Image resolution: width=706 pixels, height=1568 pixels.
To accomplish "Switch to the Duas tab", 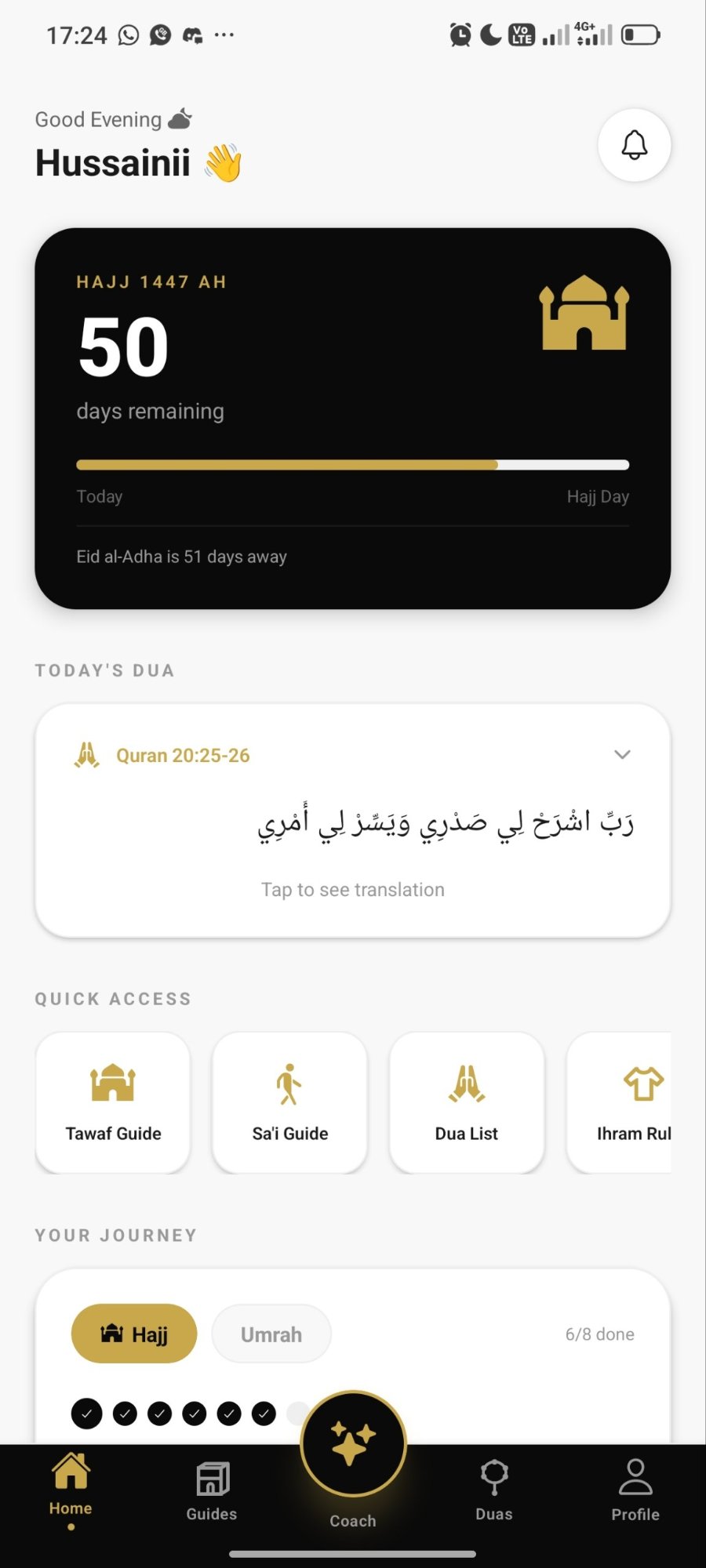I will 494,1490.
